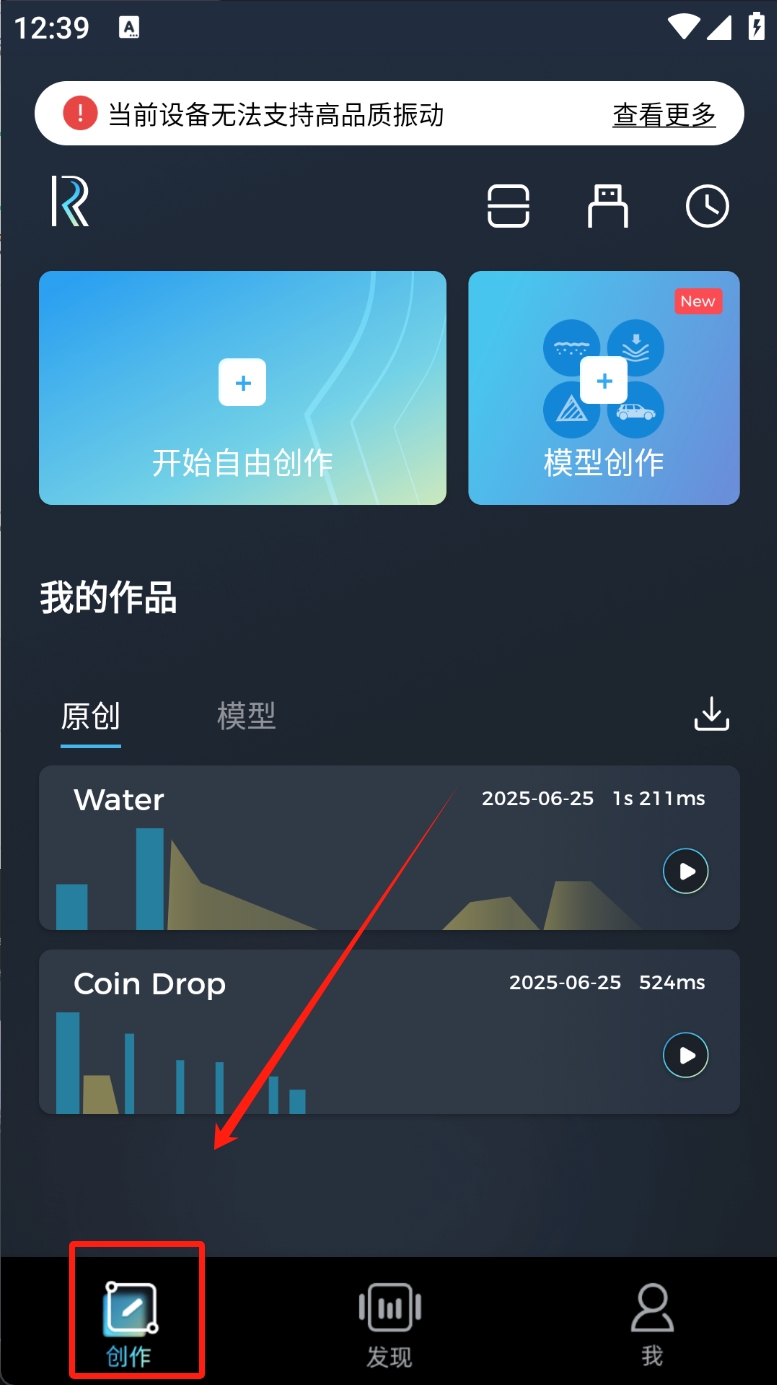
Task: Open the device connection icon
Action: [x=608, y=206]
